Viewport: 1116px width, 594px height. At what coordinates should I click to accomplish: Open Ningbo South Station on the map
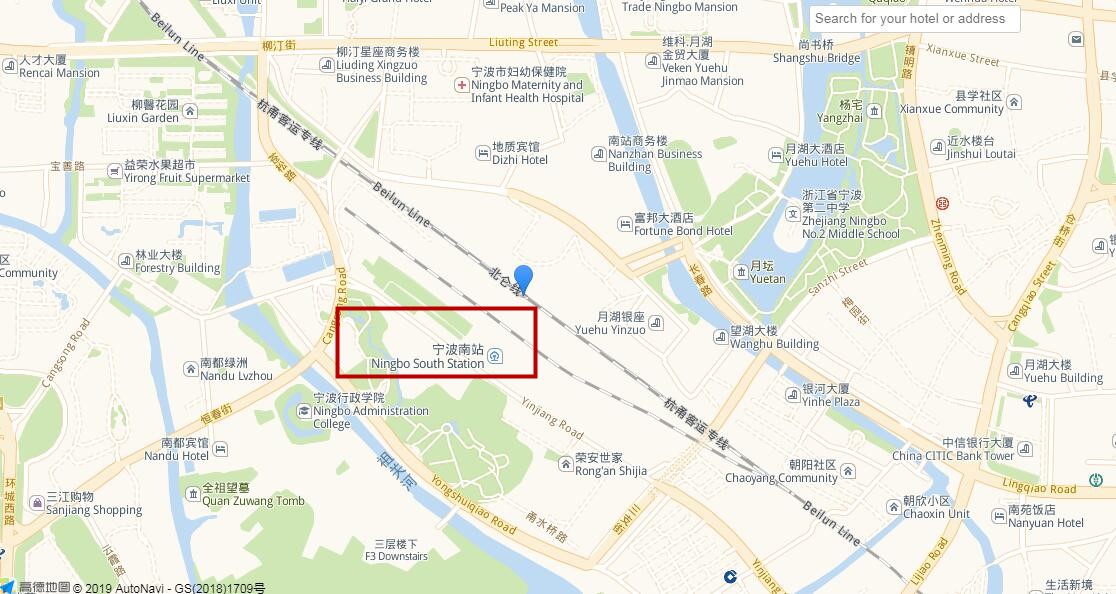pos(495,357)
